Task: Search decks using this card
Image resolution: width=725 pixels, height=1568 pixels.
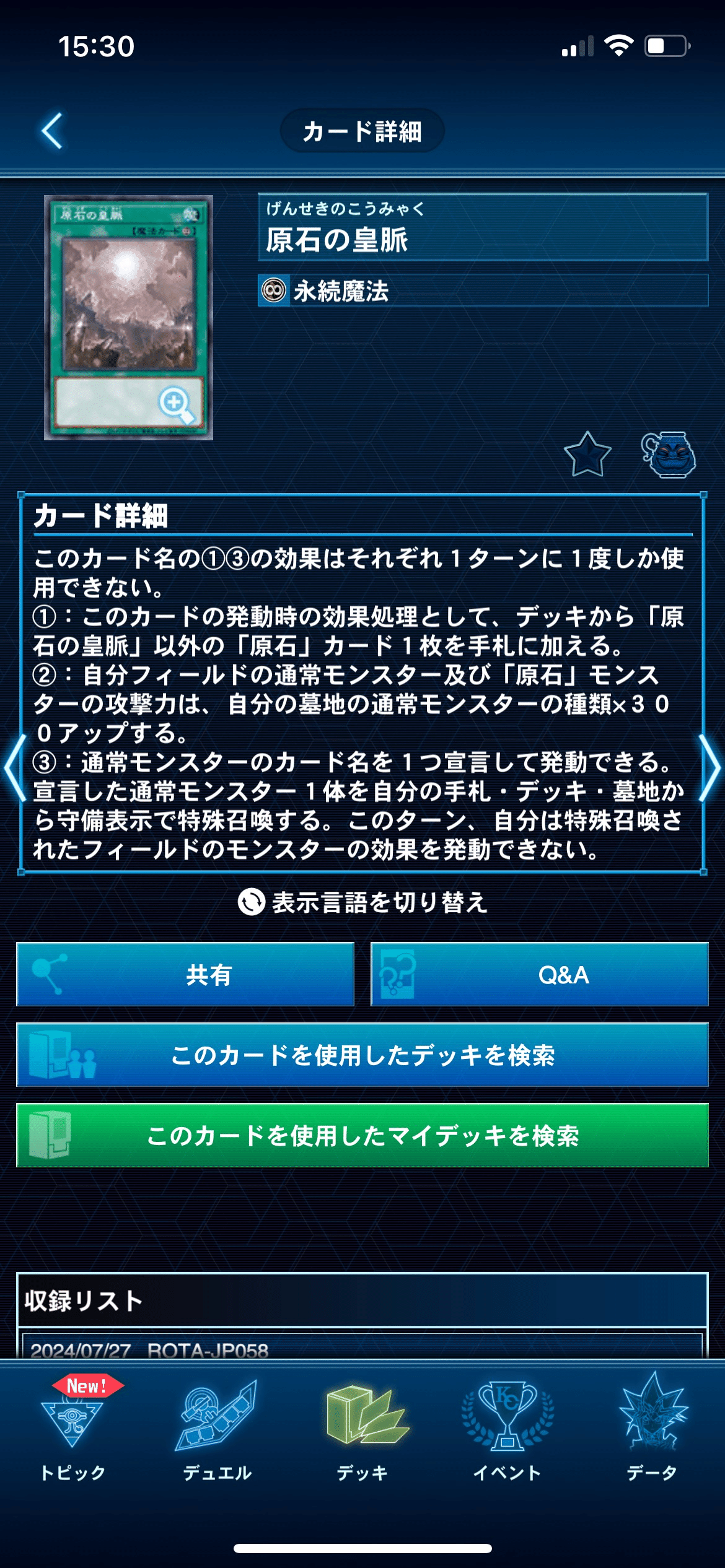Action: (362, 1055)
